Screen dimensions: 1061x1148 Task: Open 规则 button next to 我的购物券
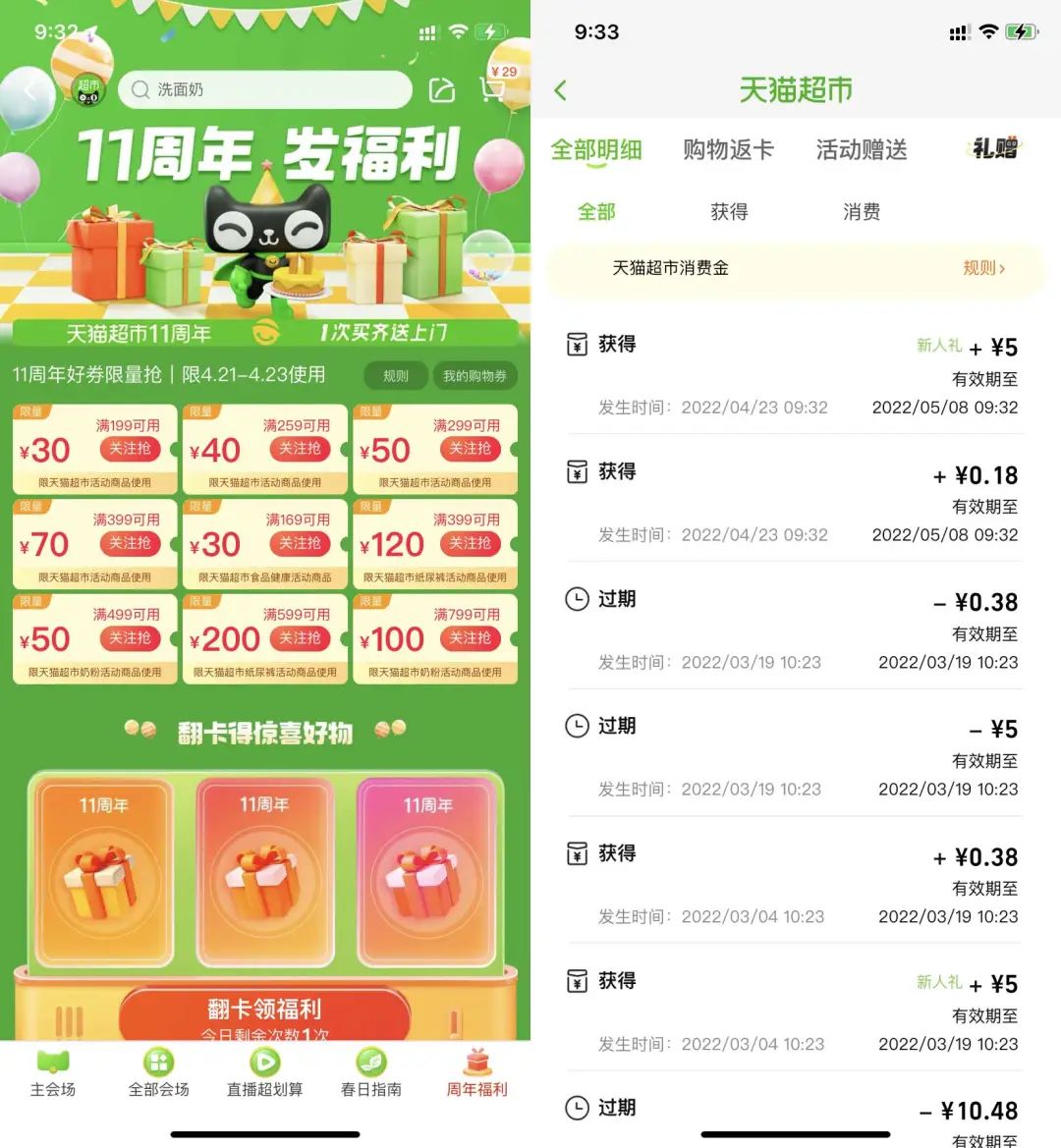pyautogui.click(x=395, y=376)
